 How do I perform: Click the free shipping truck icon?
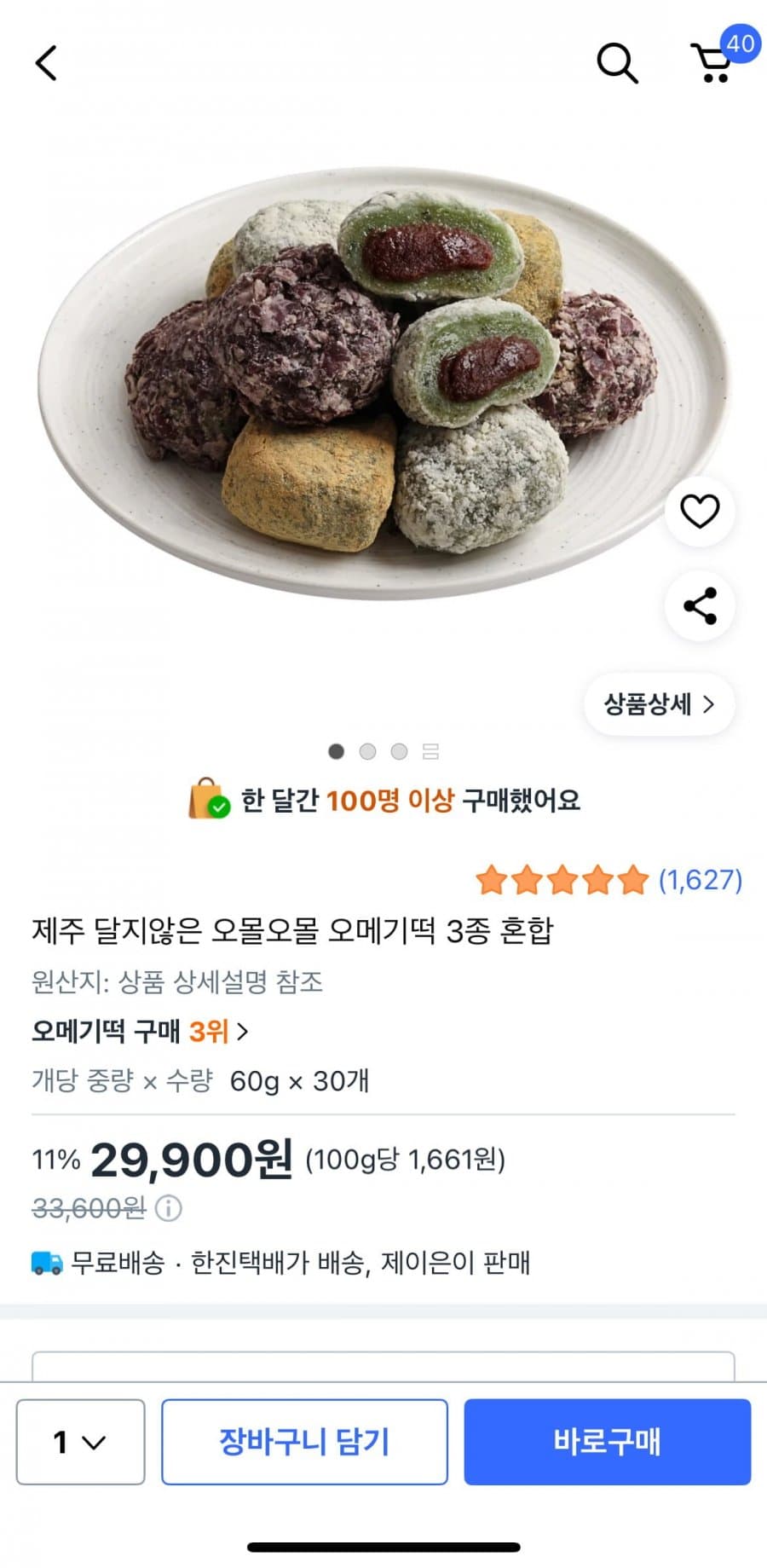[44, 1265]
